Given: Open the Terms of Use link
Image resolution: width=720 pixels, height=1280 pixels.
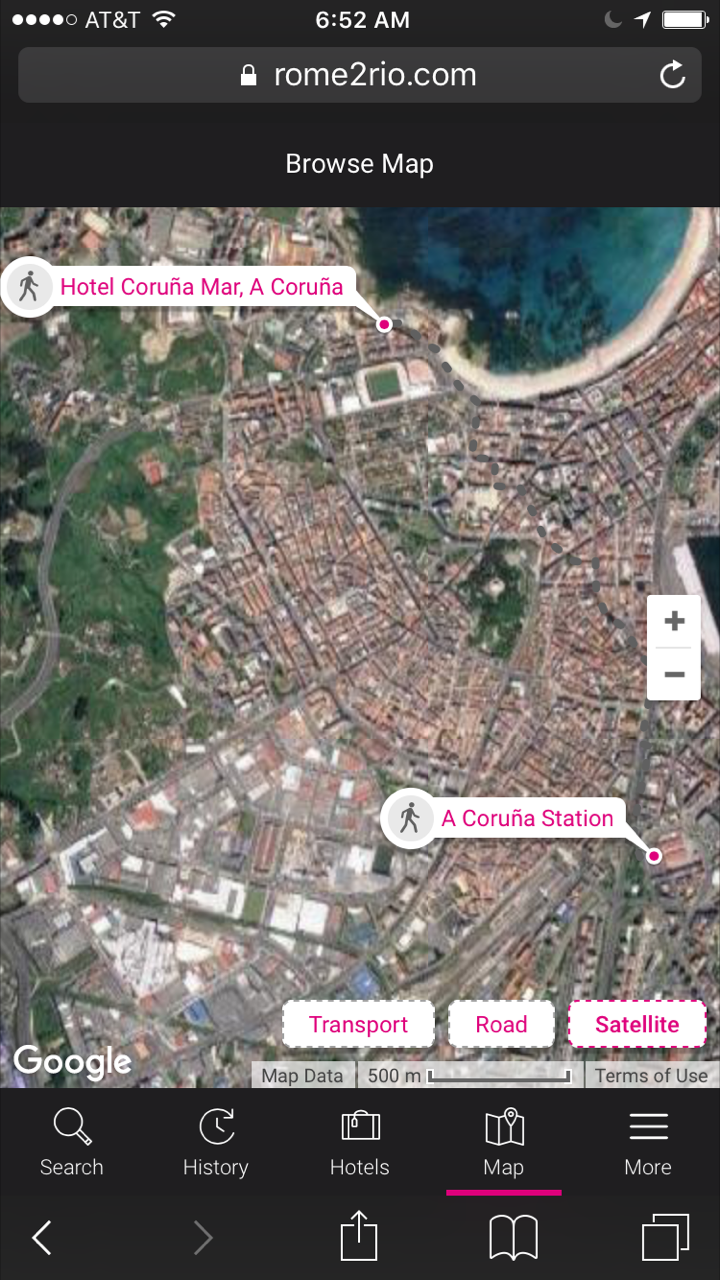Looking at the screenshot, I should (x=651, y=1076).
